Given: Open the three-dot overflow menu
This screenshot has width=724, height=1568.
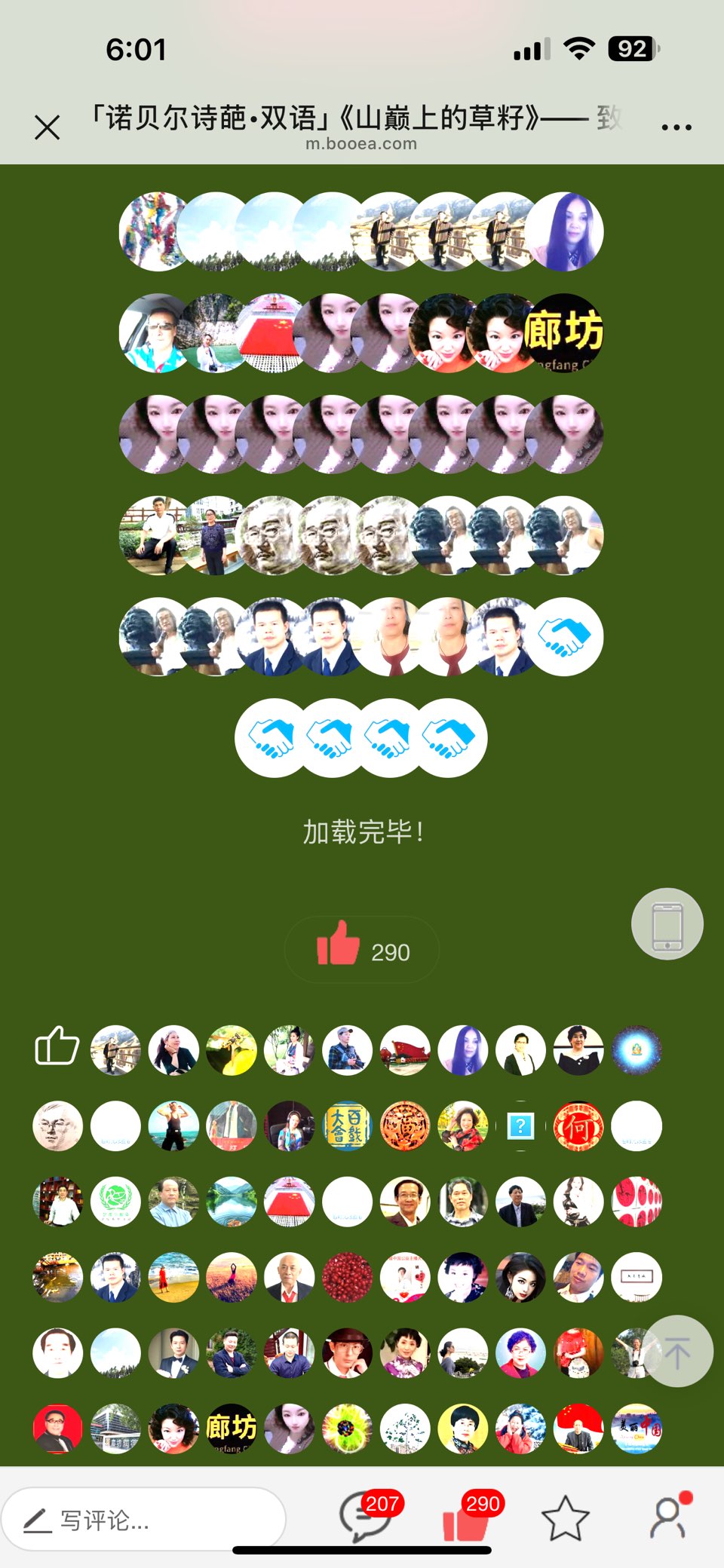Looking at the screenshot, I should (x=676, y=127).
